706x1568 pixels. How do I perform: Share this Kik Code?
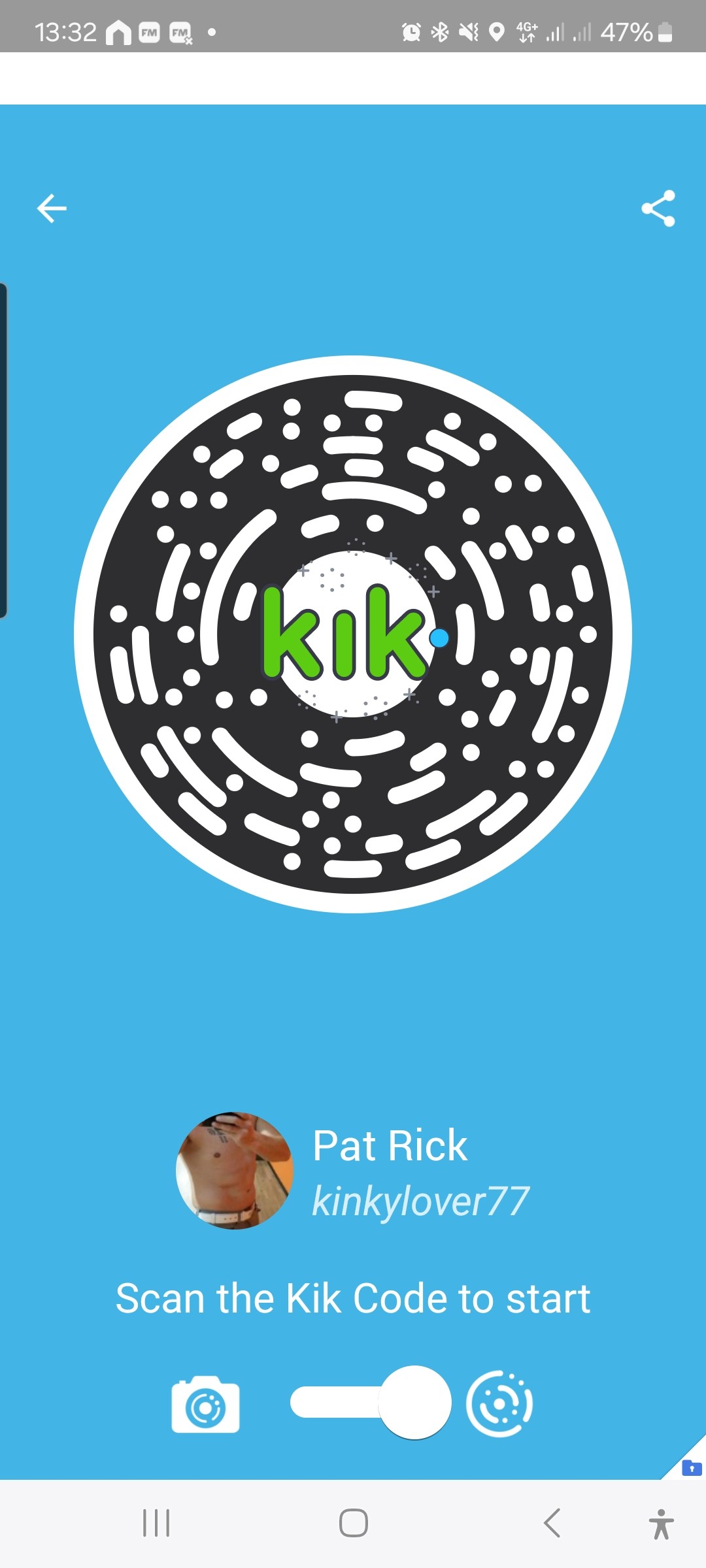pyautogui.click(x=658, y=208)
